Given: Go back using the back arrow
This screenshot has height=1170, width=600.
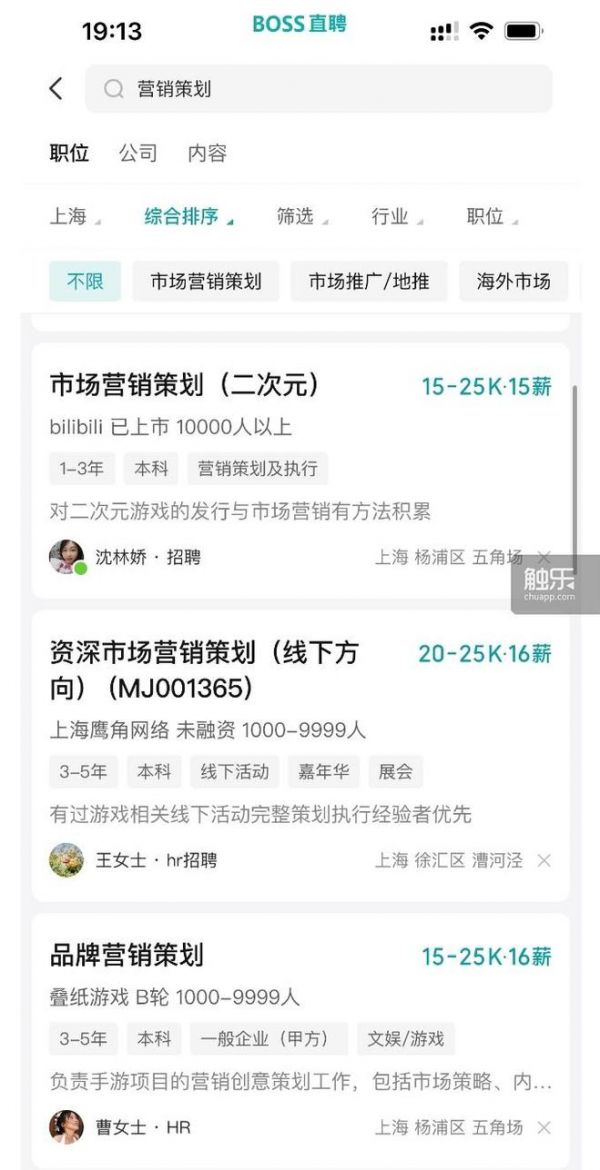Looking at the screenshot, I should (x=56, y=89).
